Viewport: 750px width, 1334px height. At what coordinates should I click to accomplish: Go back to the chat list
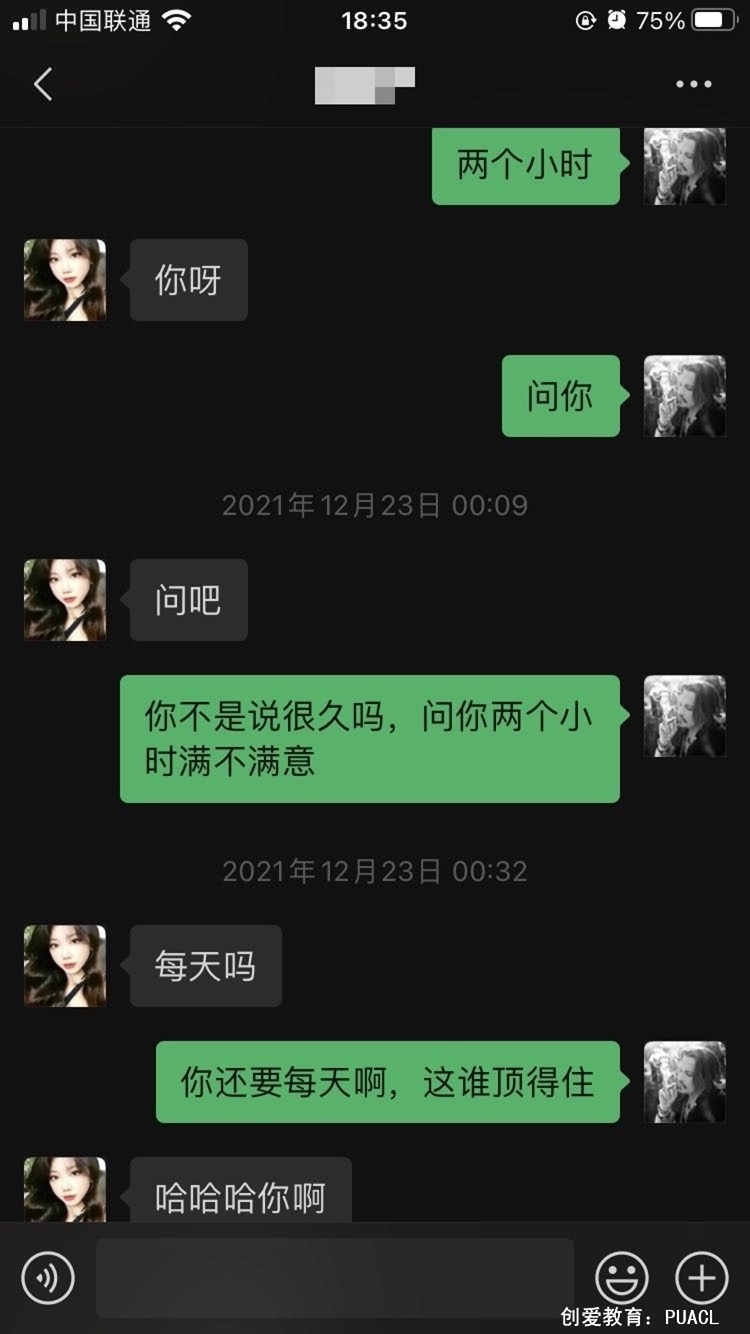coord(43,85)
